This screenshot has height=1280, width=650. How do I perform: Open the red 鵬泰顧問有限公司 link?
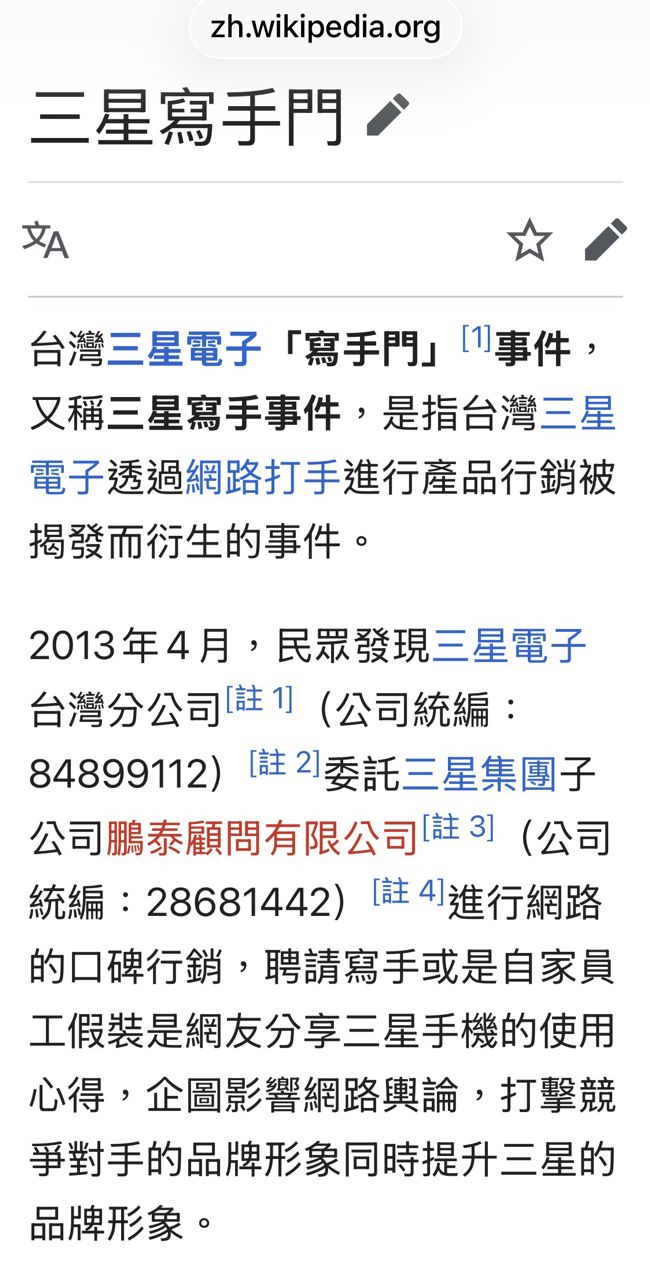pos(261,838)
